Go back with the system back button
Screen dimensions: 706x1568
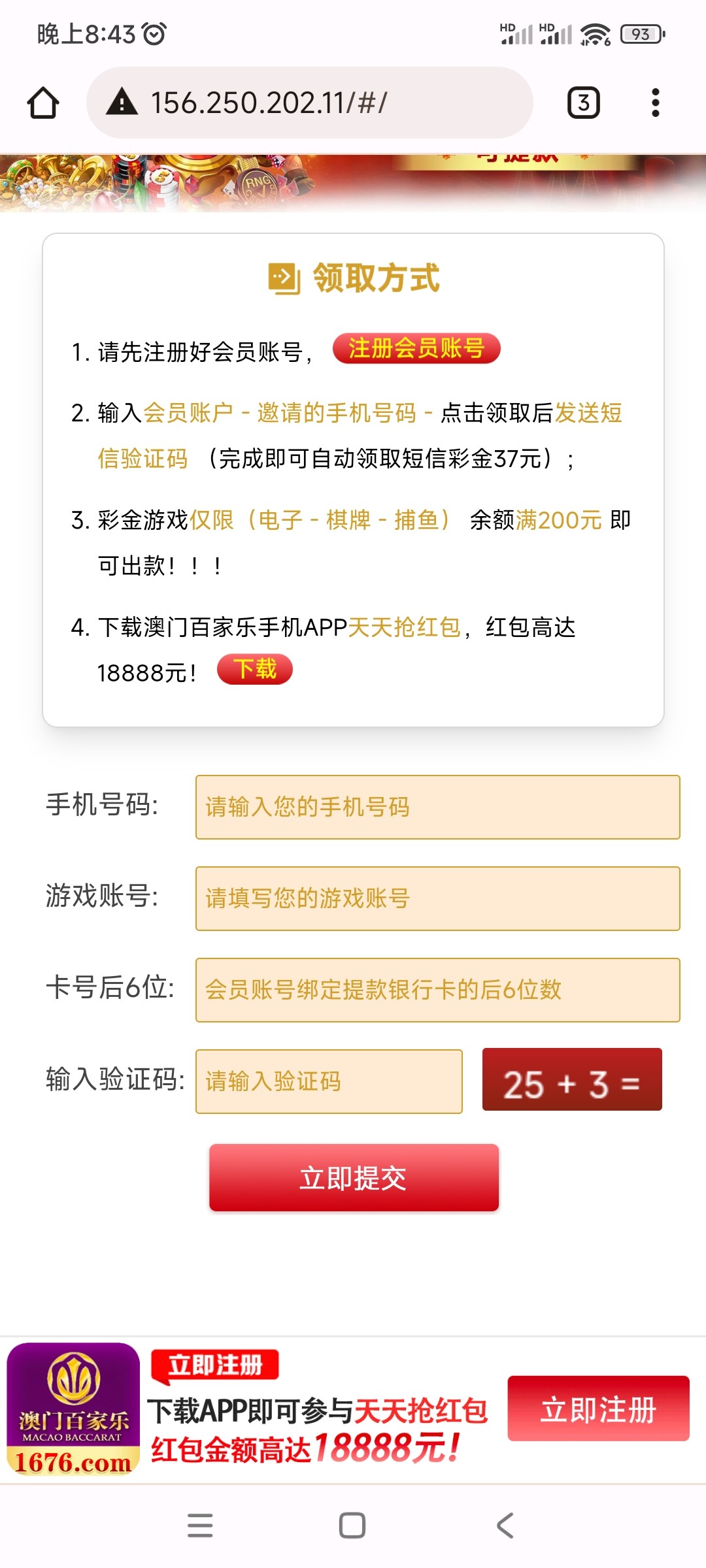[505, 1526]
